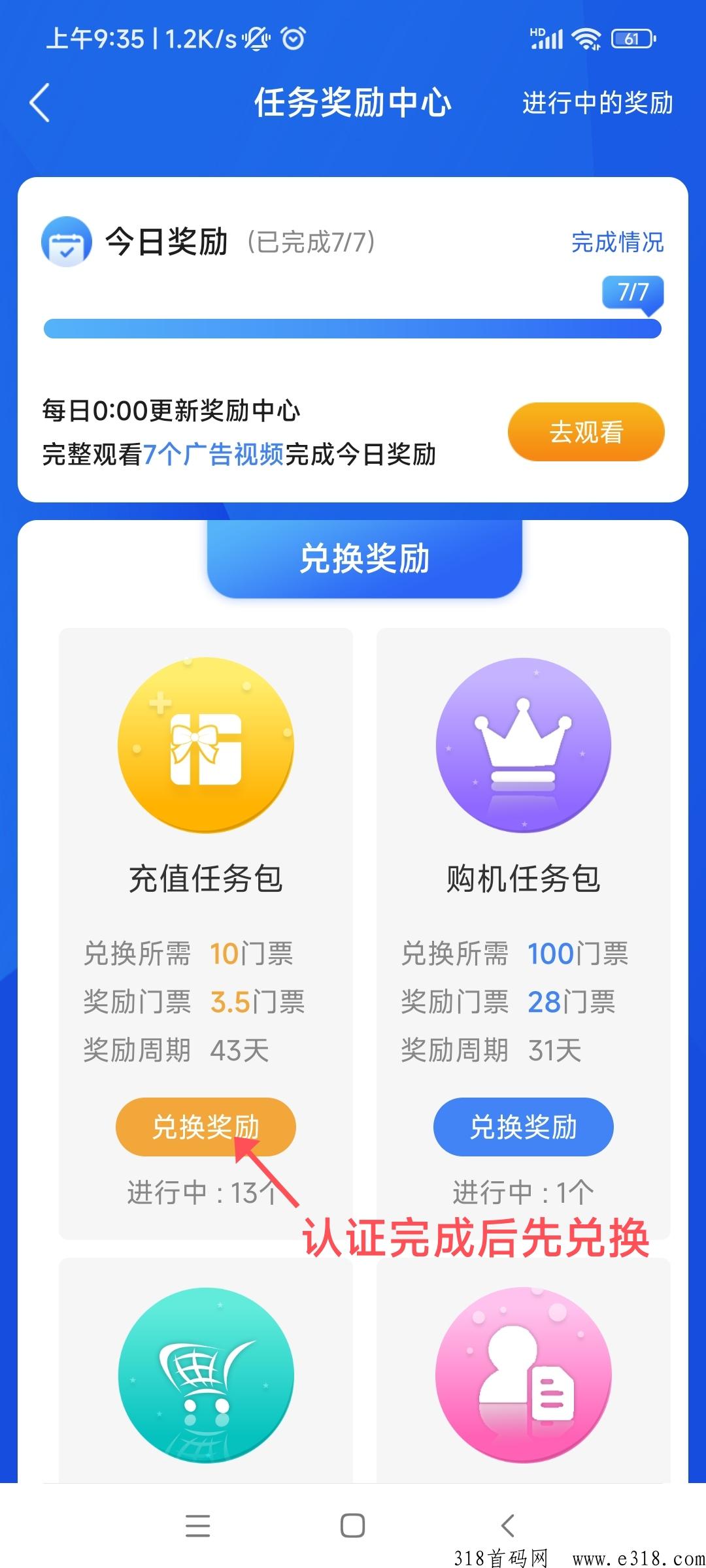Tap the battery indicator showing 61

[x=629, y=38]
